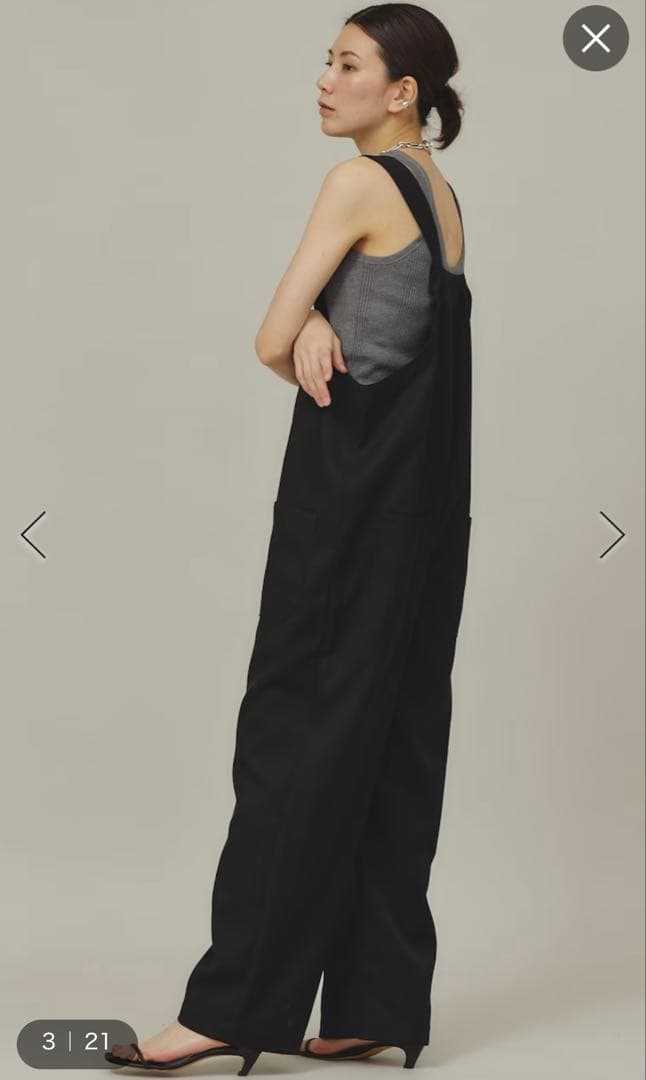Image resolution: width=646 pixels, height=1080 pixels.
Task: Close the full-screen image viewer
Action: point(596,39)
